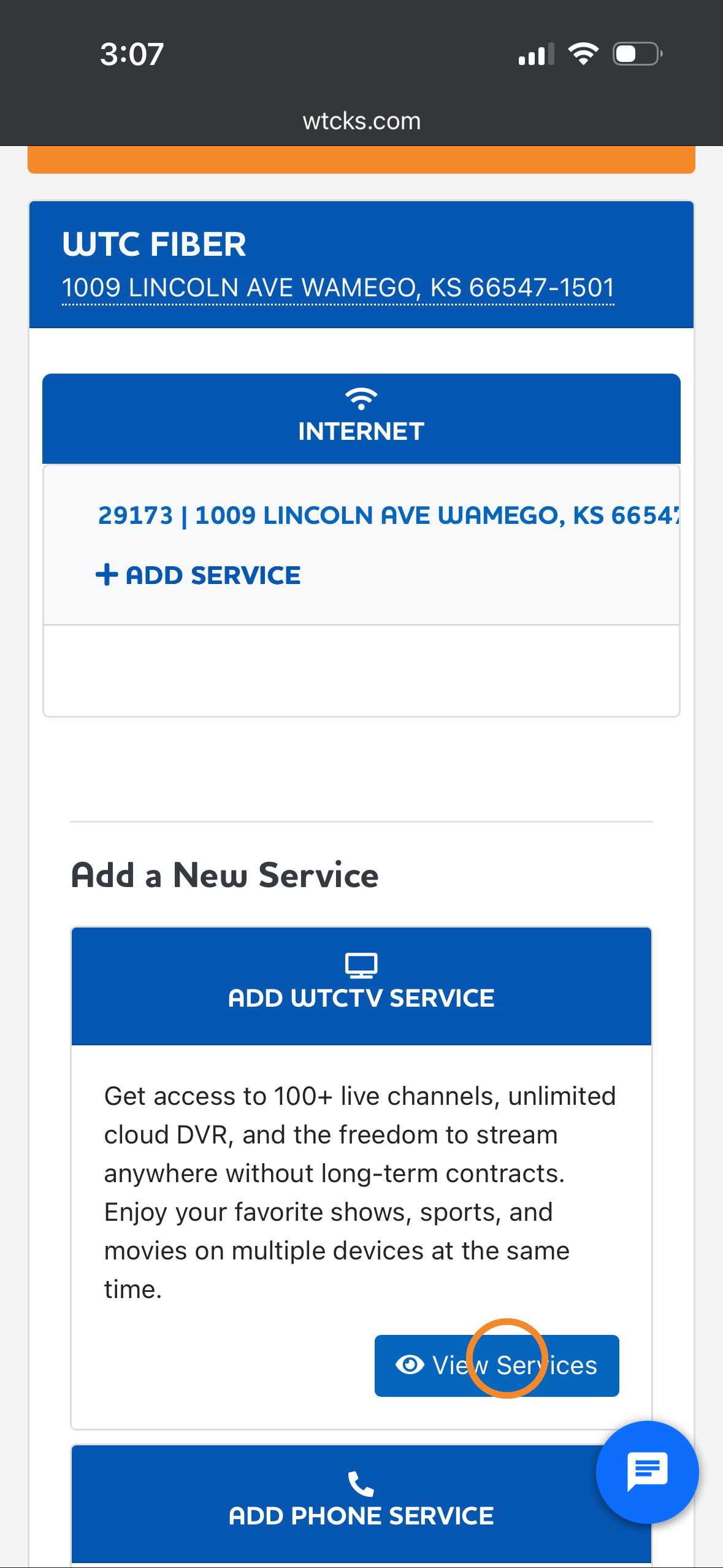
Task: Open the live chat bubble
Action: pyautogui.click(x=647, y=1472)
